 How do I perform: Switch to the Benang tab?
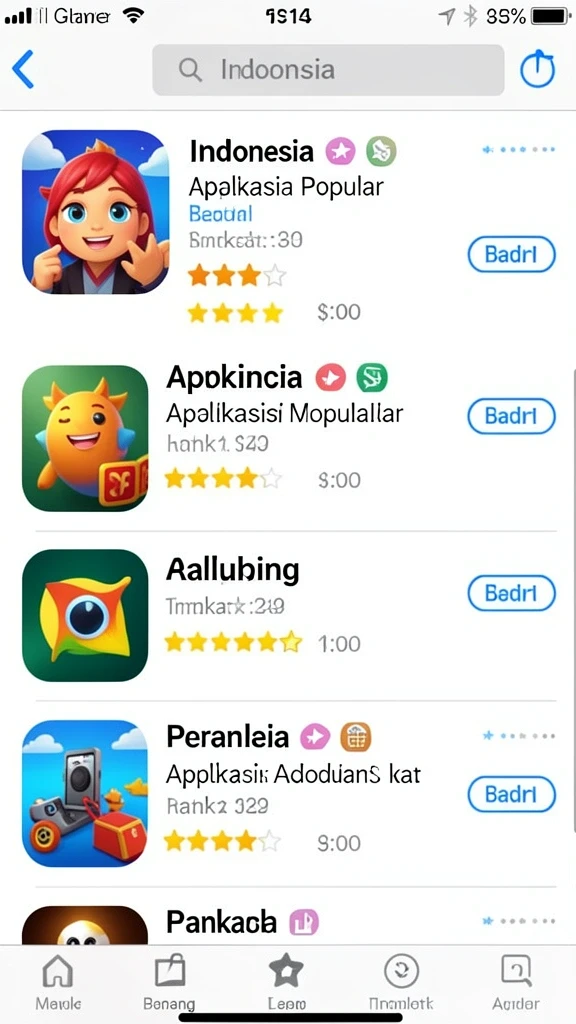169,983
